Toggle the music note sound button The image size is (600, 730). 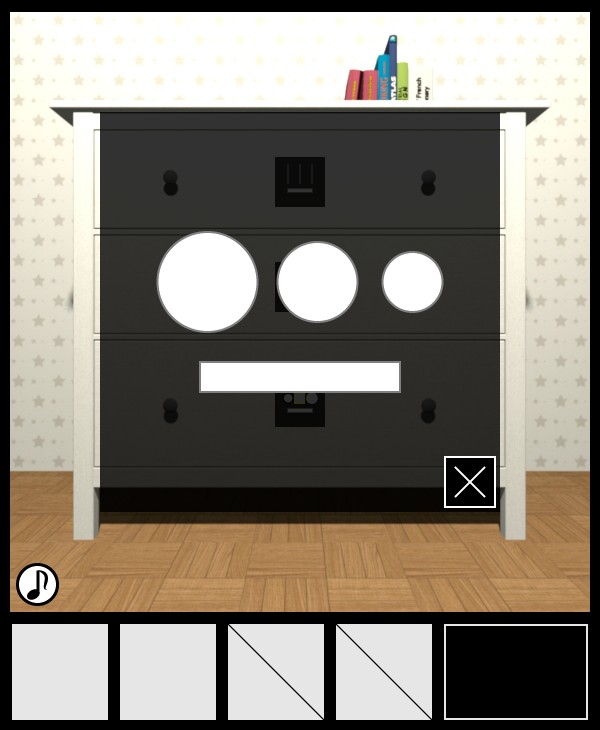37,584
